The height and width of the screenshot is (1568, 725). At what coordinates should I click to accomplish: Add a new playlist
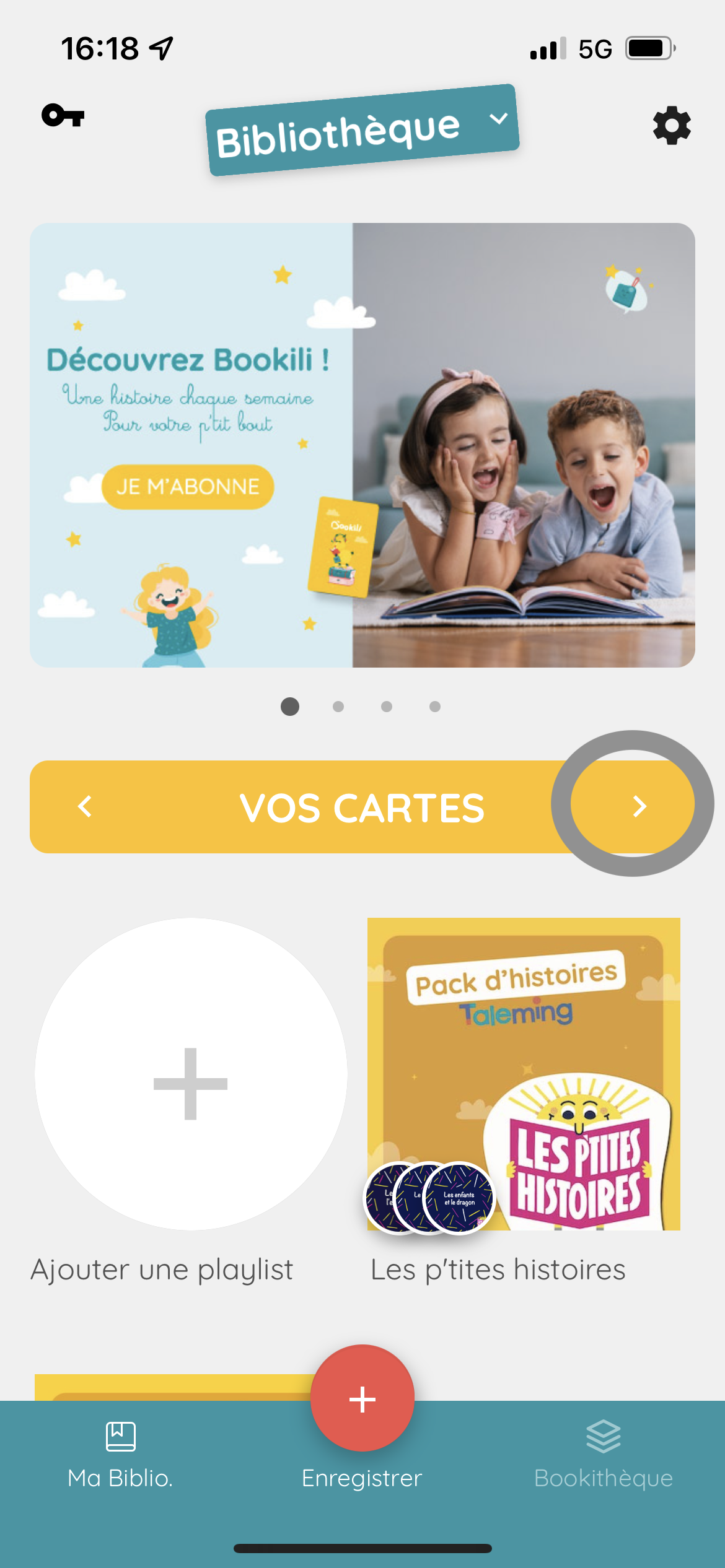tap(191, 1074)
